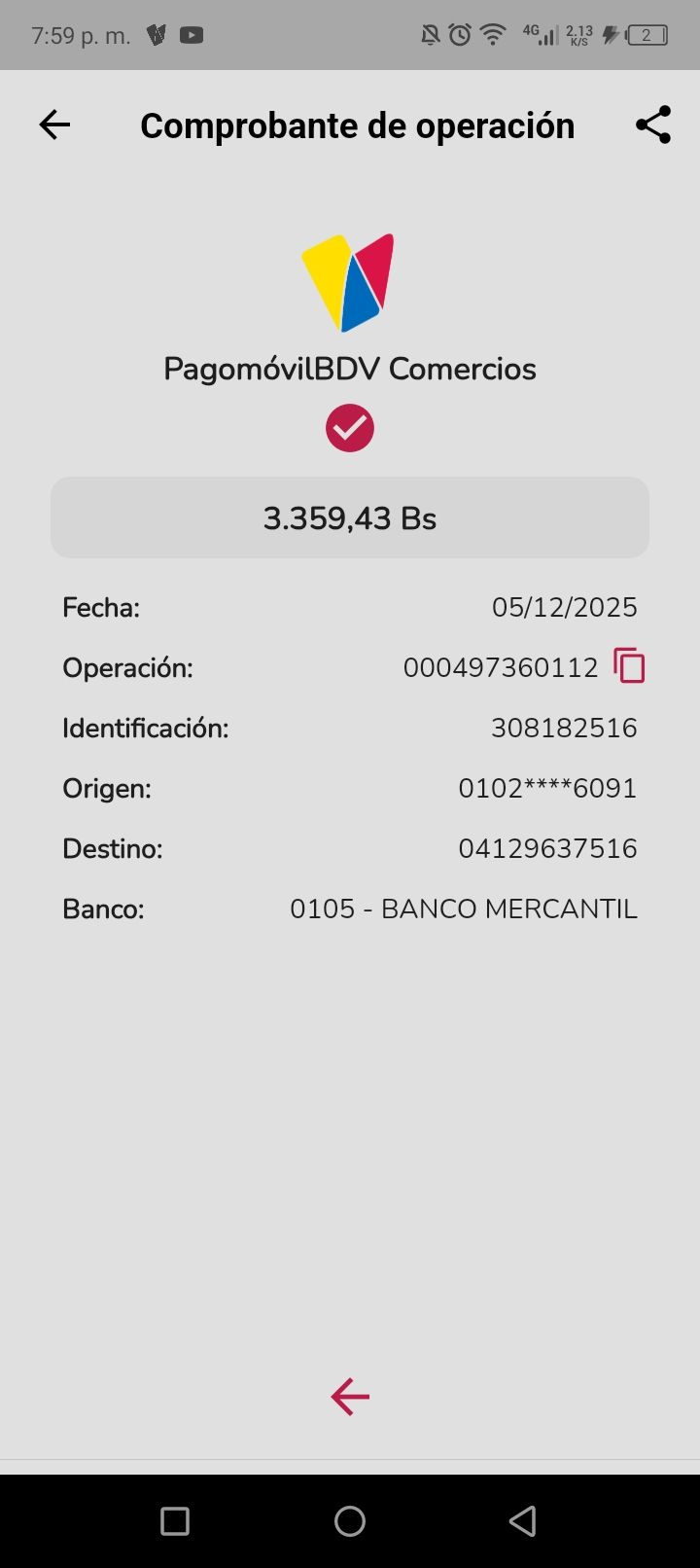Copy the operation number 000497360112
Screen dimensions: 700x1568
tap(629, 666)
